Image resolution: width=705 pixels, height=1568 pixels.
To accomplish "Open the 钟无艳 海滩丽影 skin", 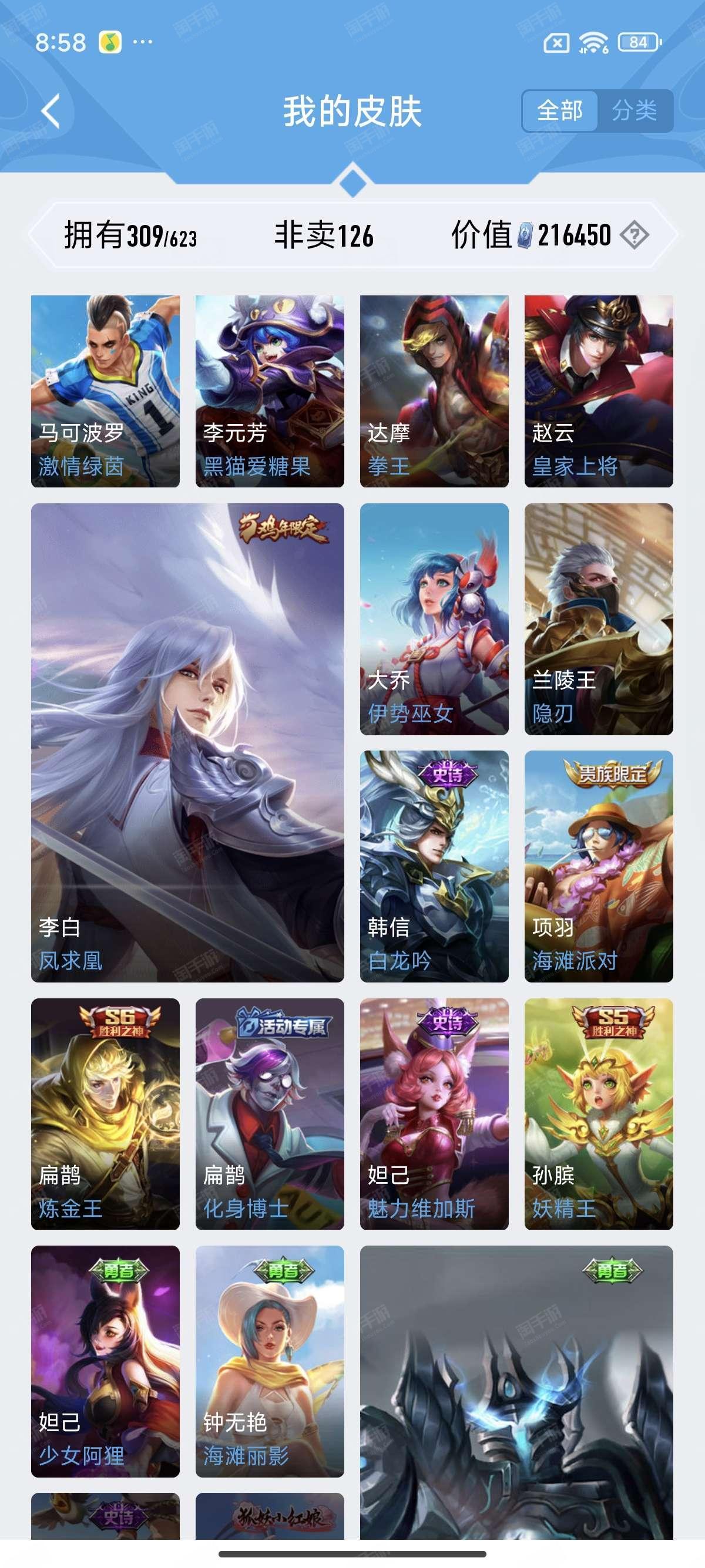I will [270, 1362].
